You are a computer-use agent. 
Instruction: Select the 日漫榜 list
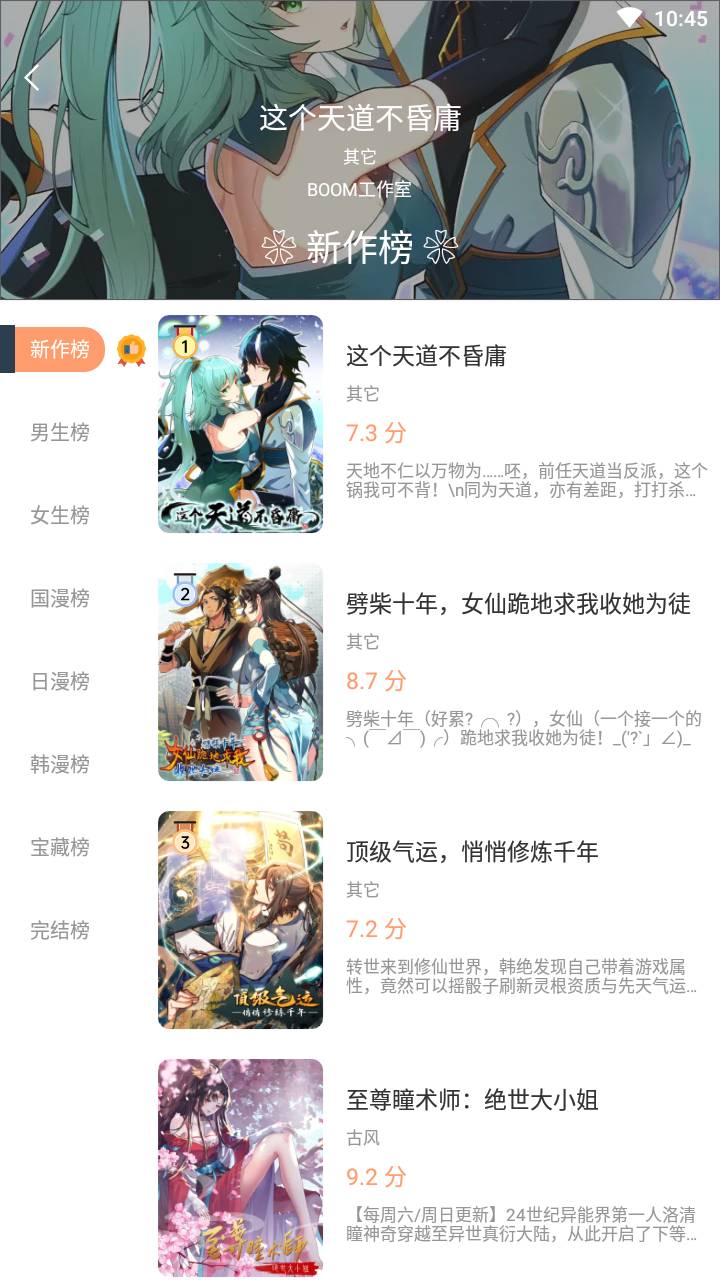[61, 682]
